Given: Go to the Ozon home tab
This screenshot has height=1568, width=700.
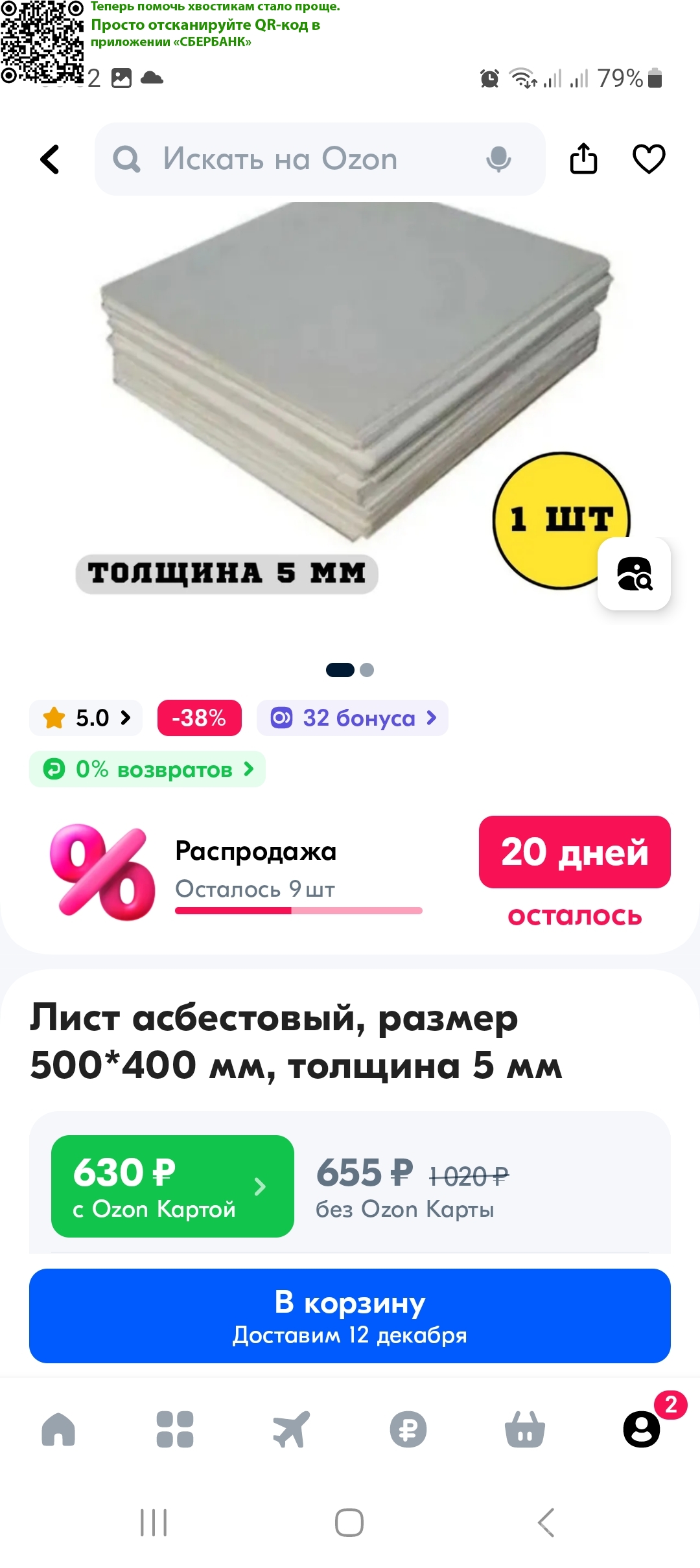Looking at the screenshot, I should pyautogui.click(x=58, y=1429).
